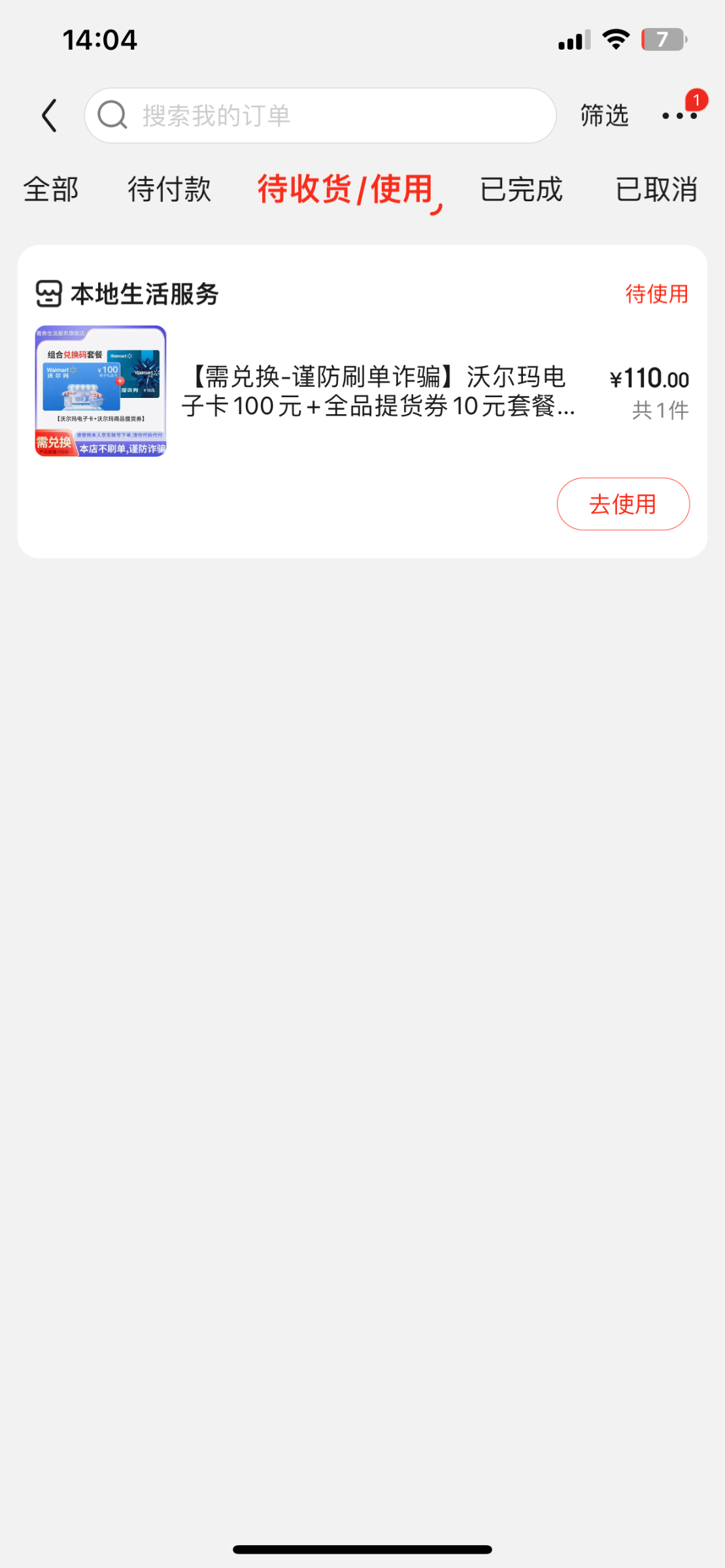Switch to the 全部 tab
Screen dimensions: 725x1568
(x=51, y=189)
